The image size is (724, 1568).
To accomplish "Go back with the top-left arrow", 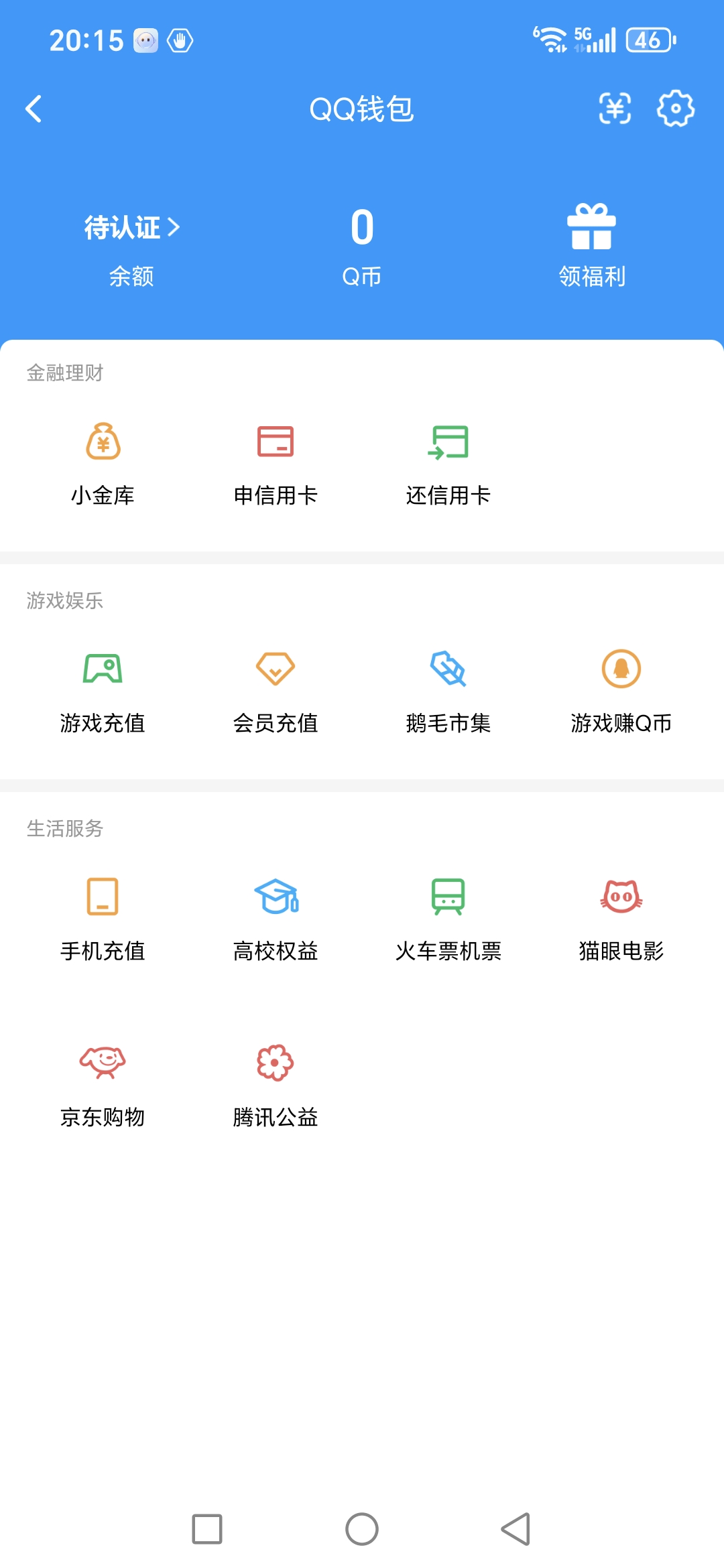I will click(x=34, y=109).
